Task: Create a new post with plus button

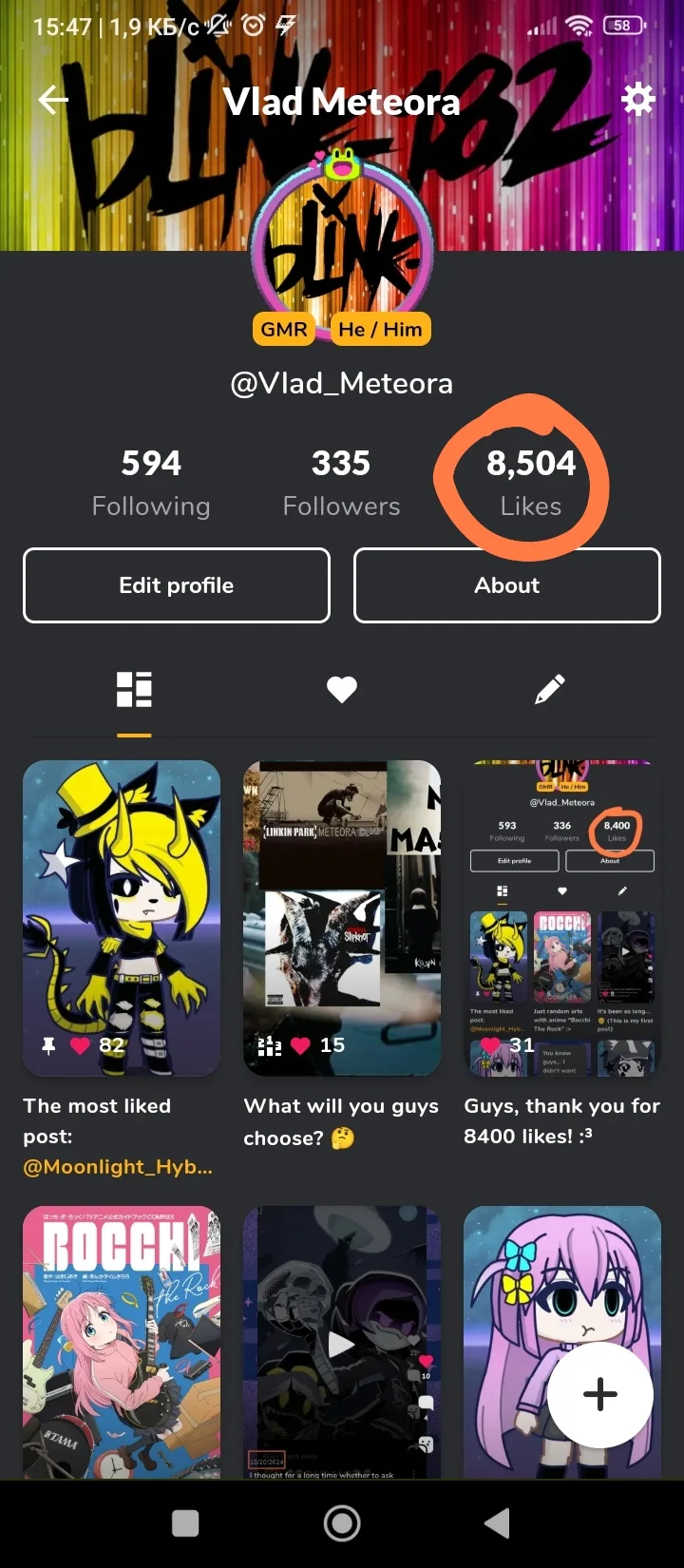Action: click(600, 1394)
